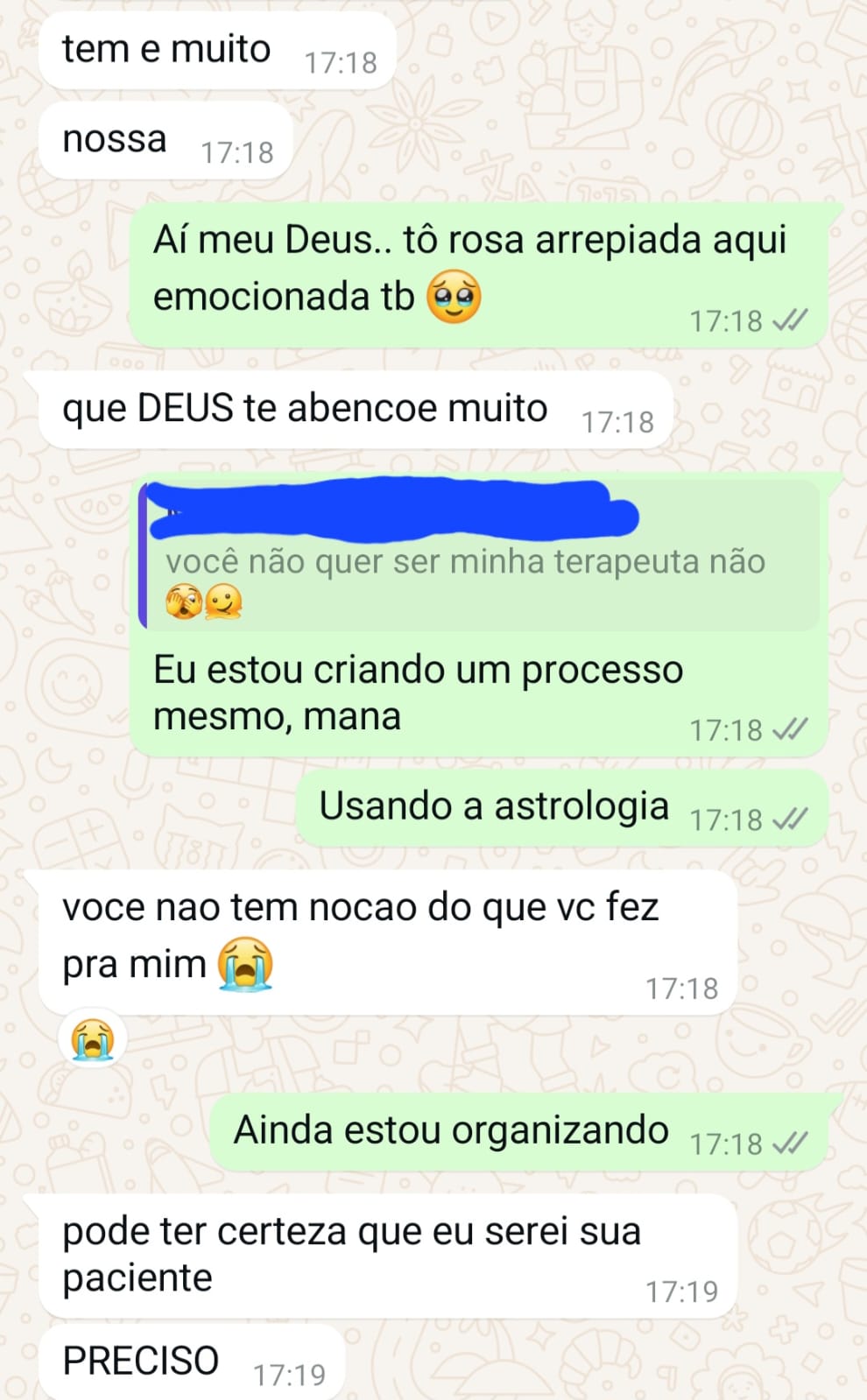
Task: Tap the quoted reply 'você não quer ser minha terapeuta'
Action: pos(465,565)
